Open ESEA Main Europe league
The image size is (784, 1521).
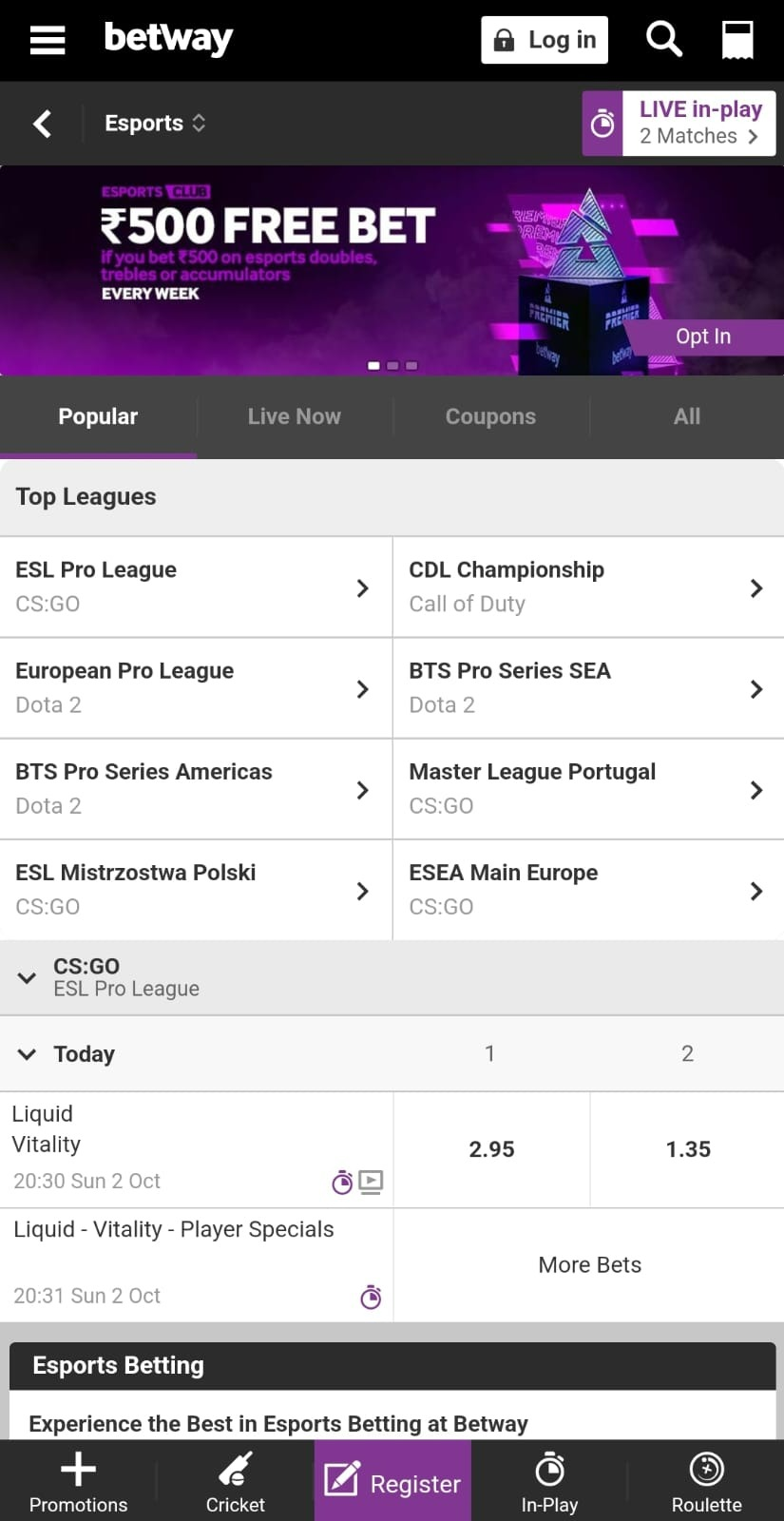coord(589,890)
